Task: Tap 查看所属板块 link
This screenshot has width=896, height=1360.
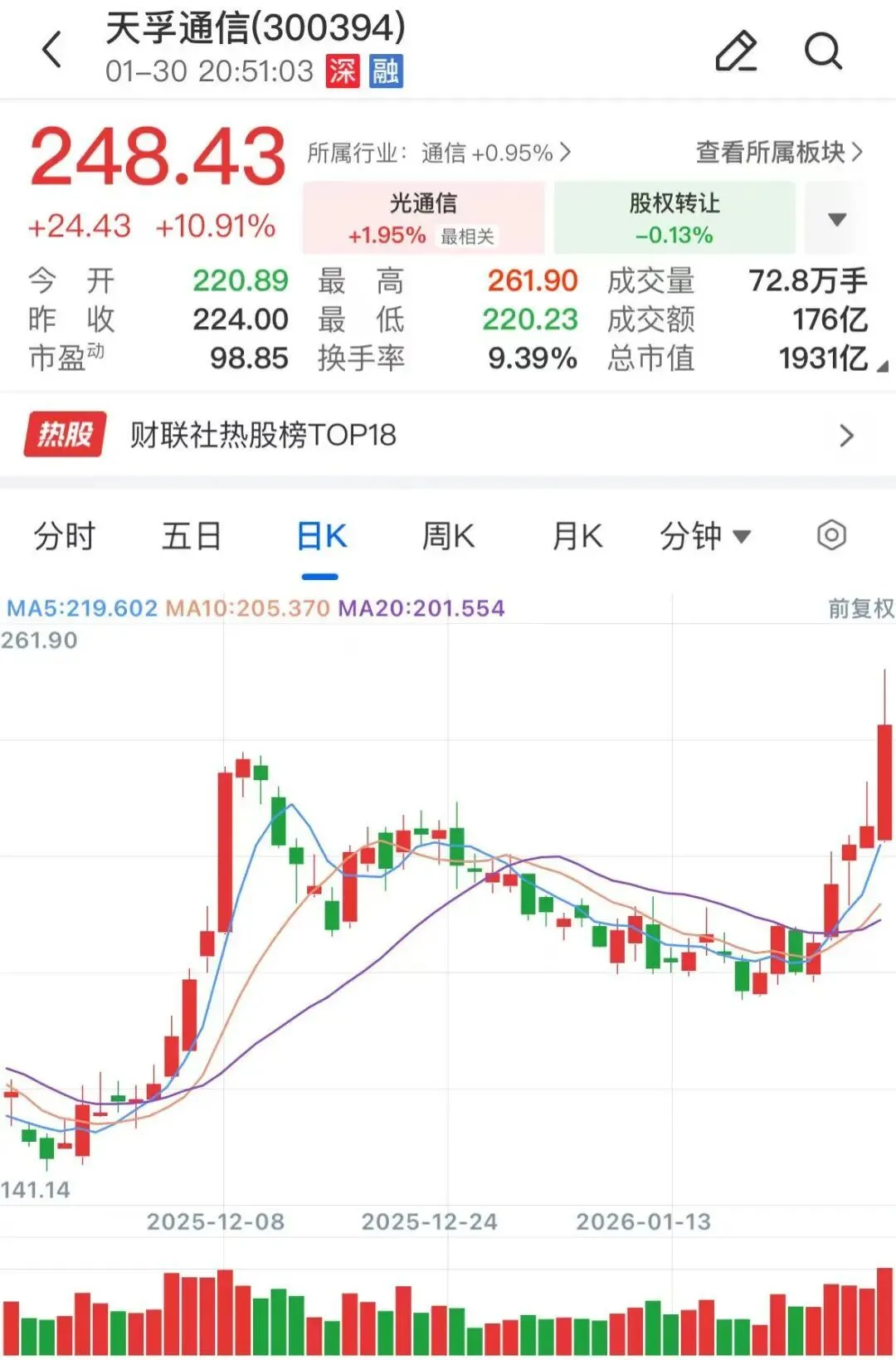Action: click(779, 152)
